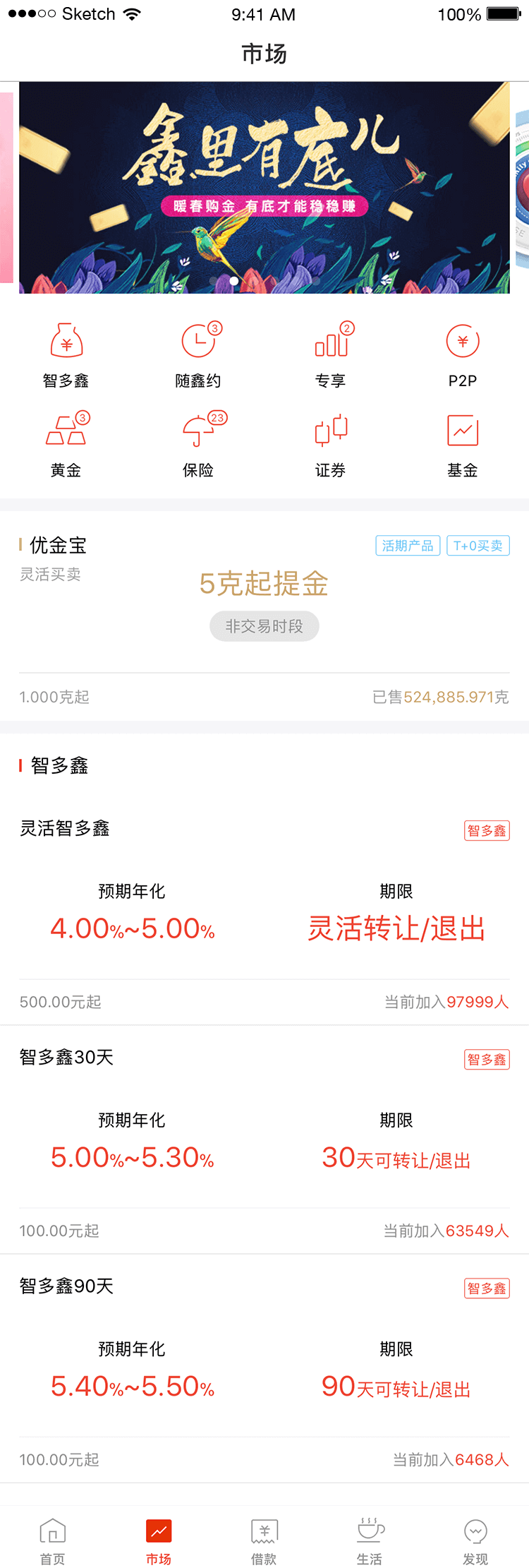Open the P2P category

click(463, 355)
